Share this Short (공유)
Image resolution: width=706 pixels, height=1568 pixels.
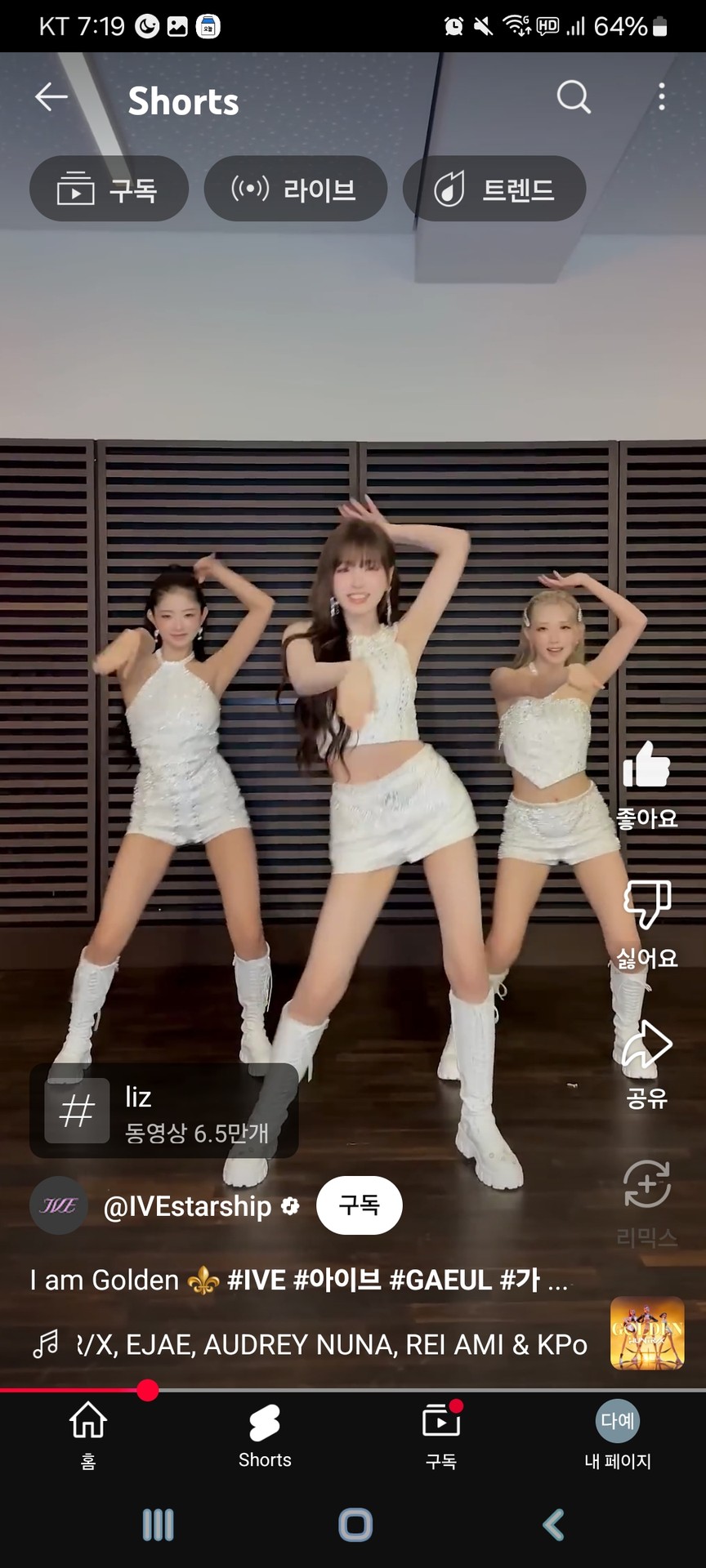646,1047
